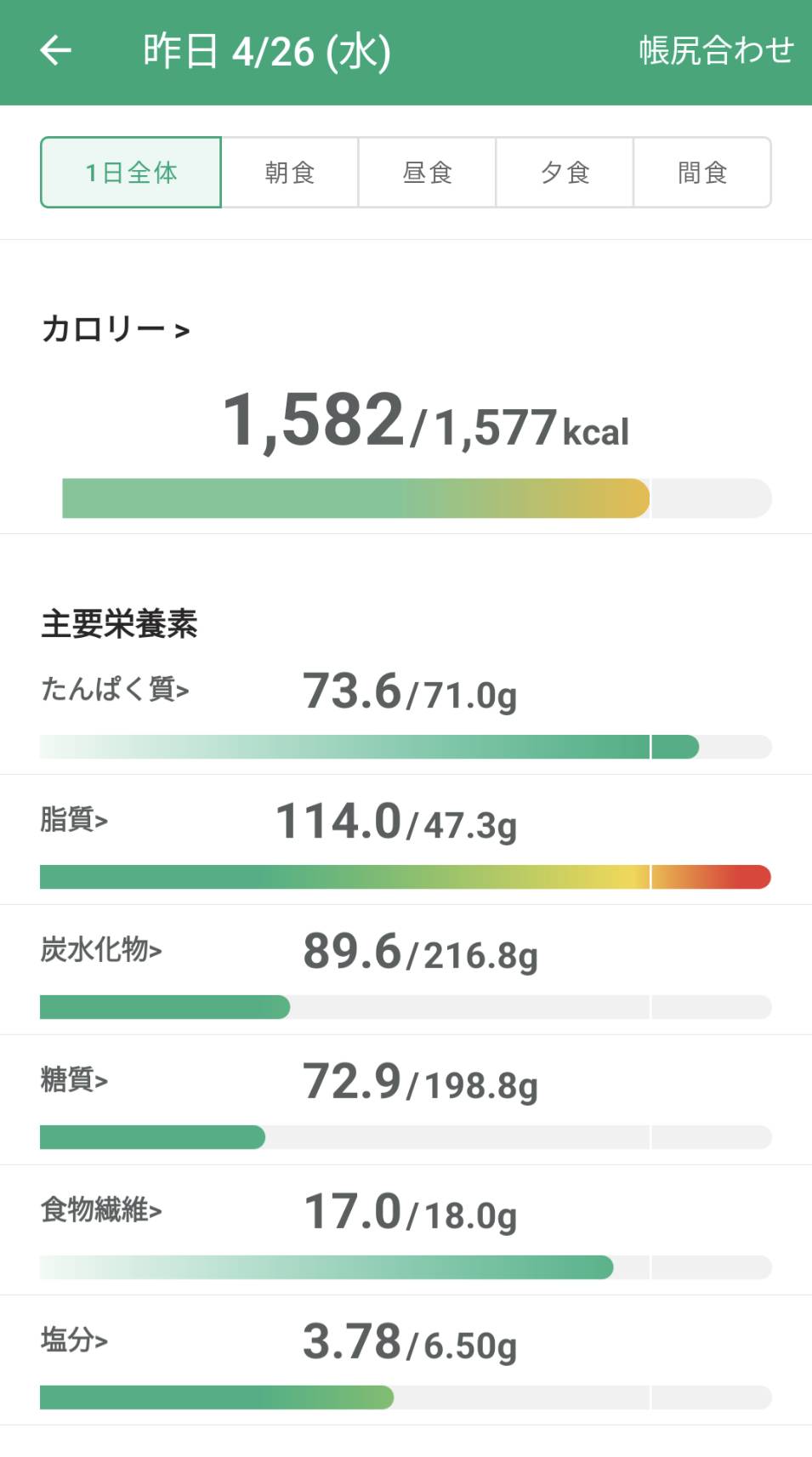This screenshot has width=812, height=1457.
Task: Select the 1日全体 tab
Action: coord(131,173)
